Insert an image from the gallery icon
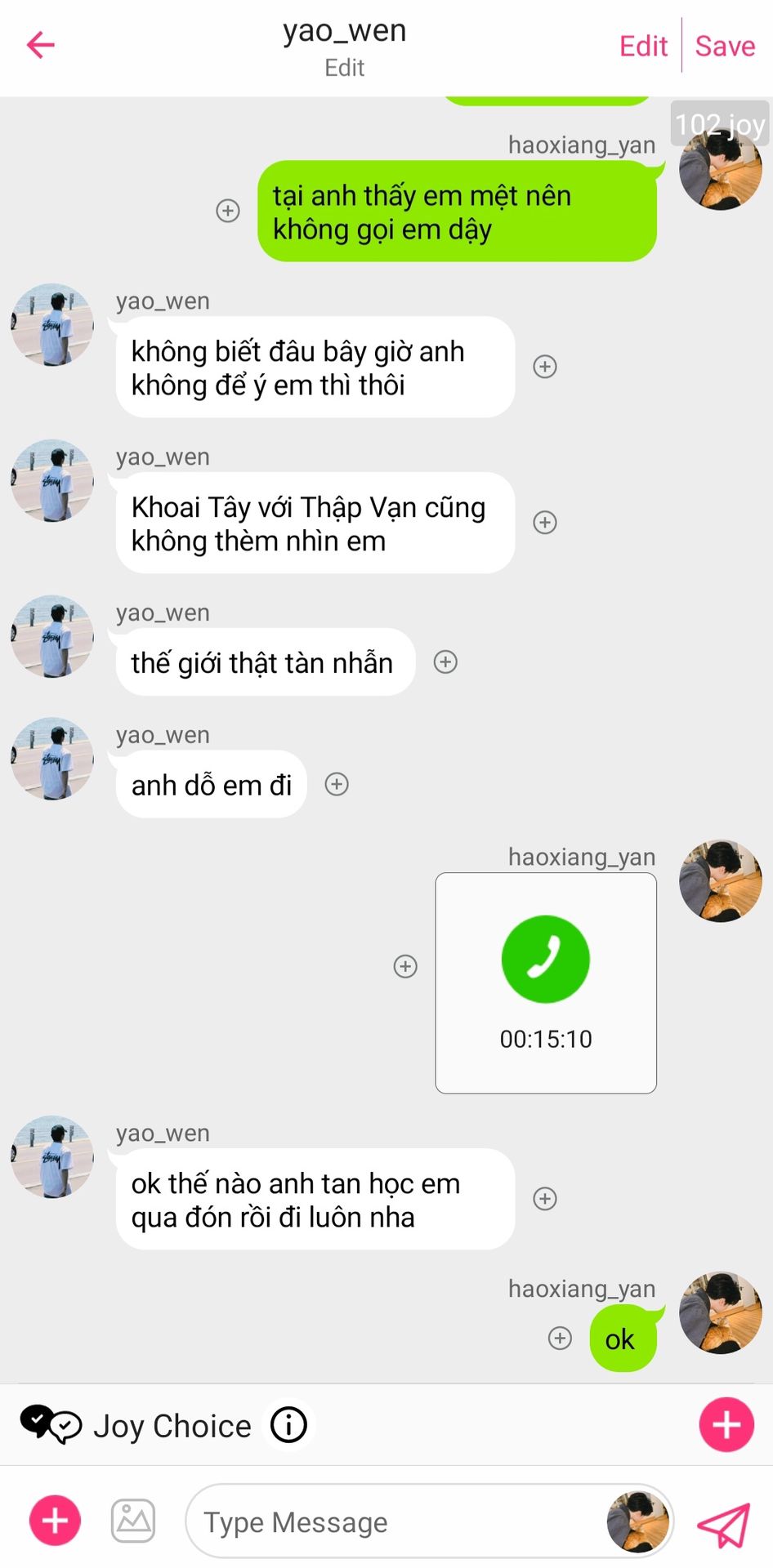 (x=133, y=1521)
